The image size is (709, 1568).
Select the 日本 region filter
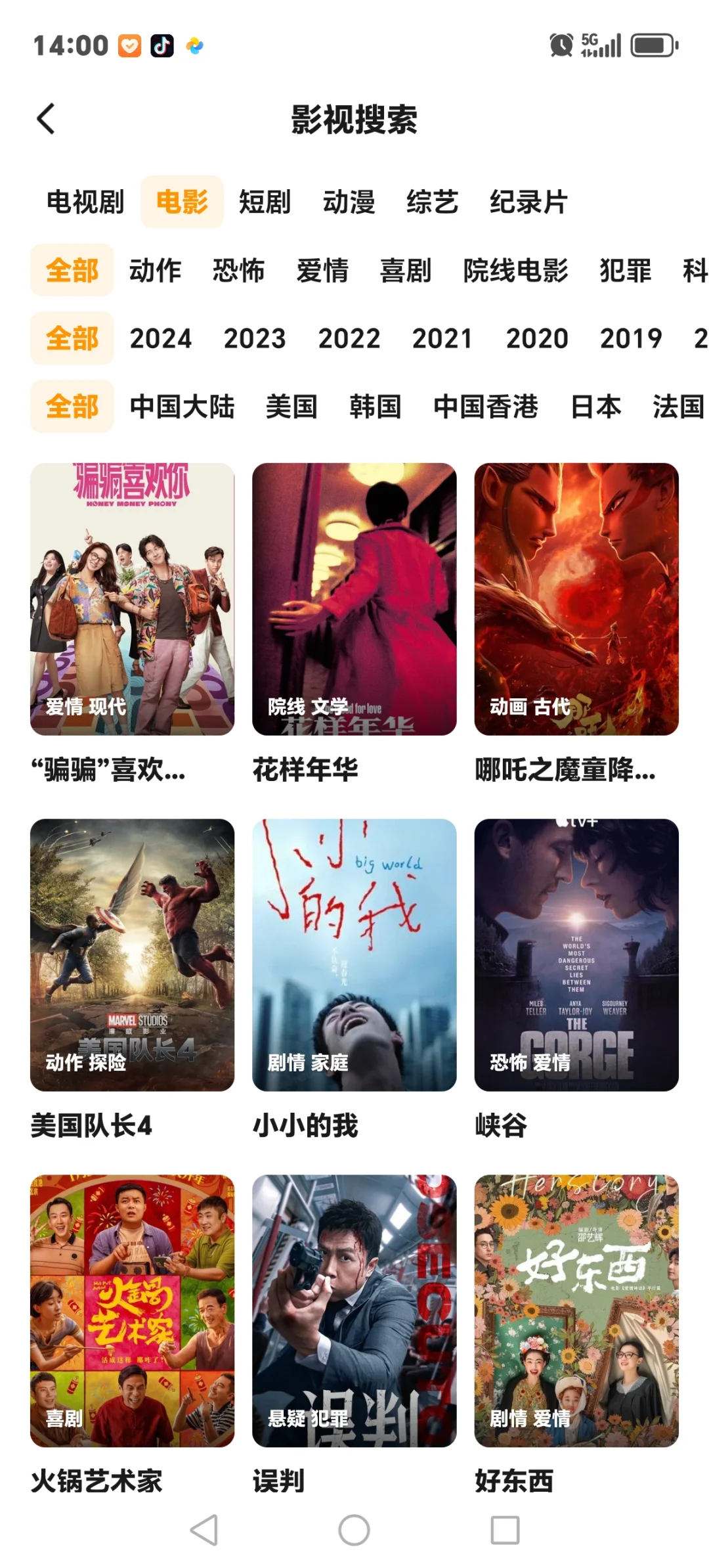click(x=595, y=407)
